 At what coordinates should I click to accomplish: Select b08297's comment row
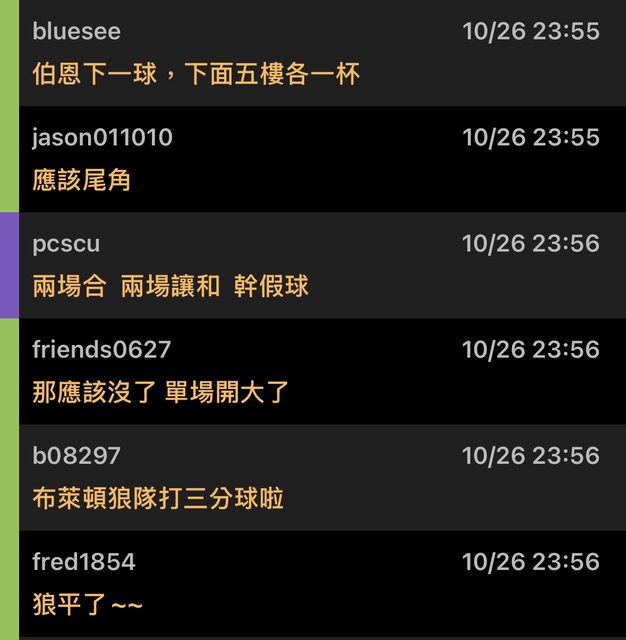point(320,477)
